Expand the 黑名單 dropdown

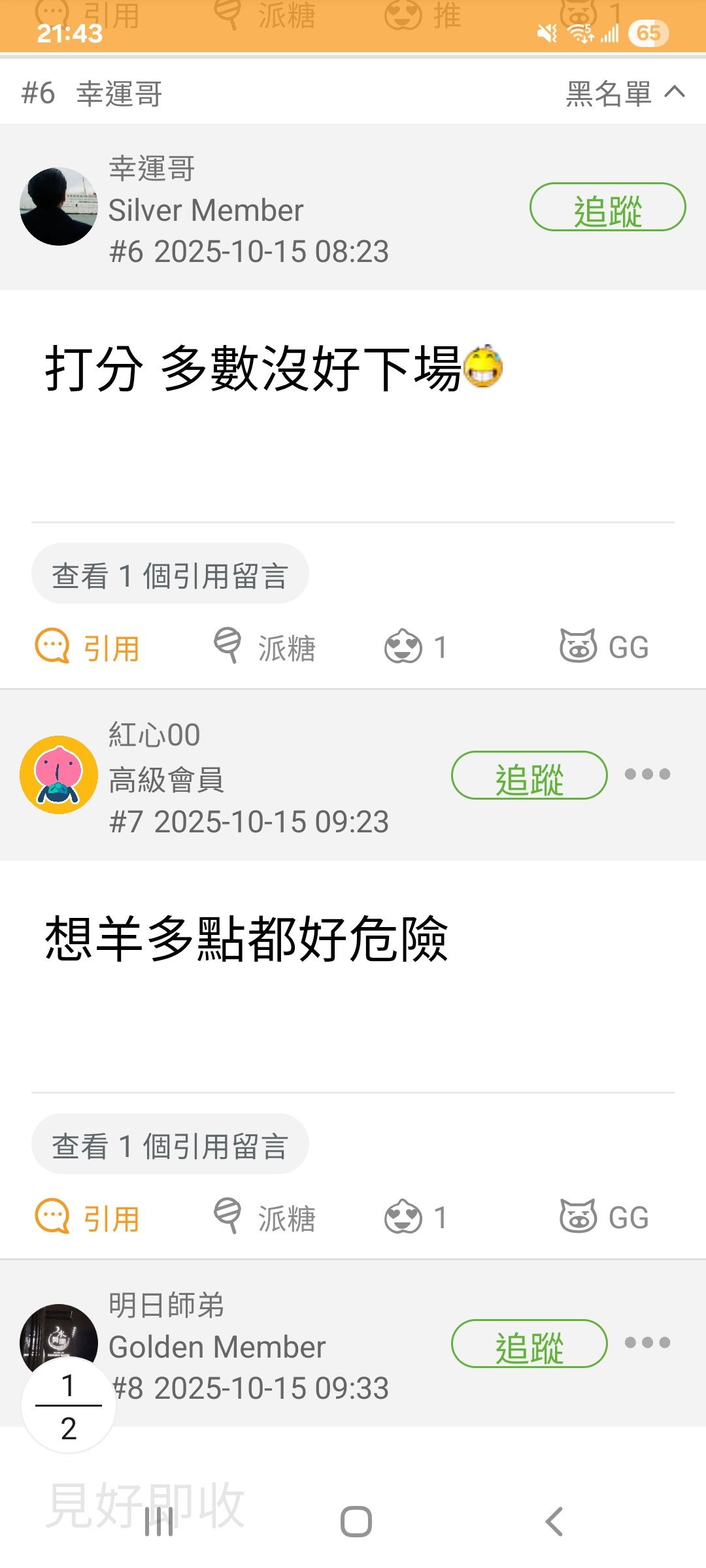point(625,93)
